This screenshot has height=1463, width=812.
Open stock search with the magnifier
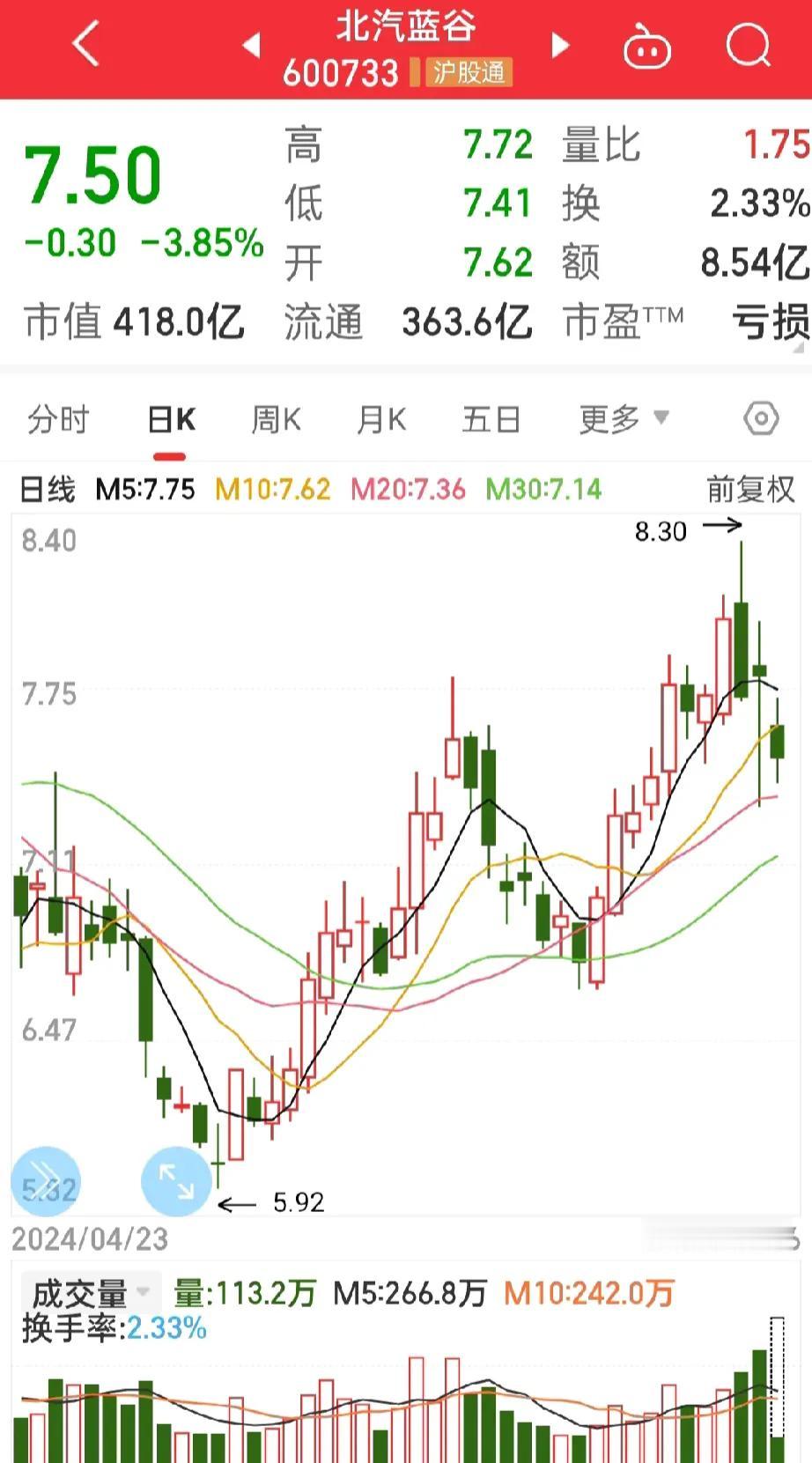748,44
